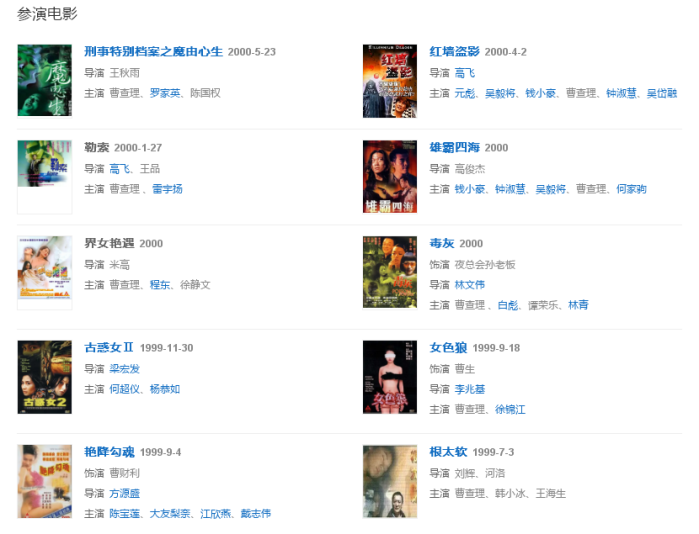Tap the poster of 界女艳遇
The width and height of the screenshot is (699, 534).
pos(44,271)
